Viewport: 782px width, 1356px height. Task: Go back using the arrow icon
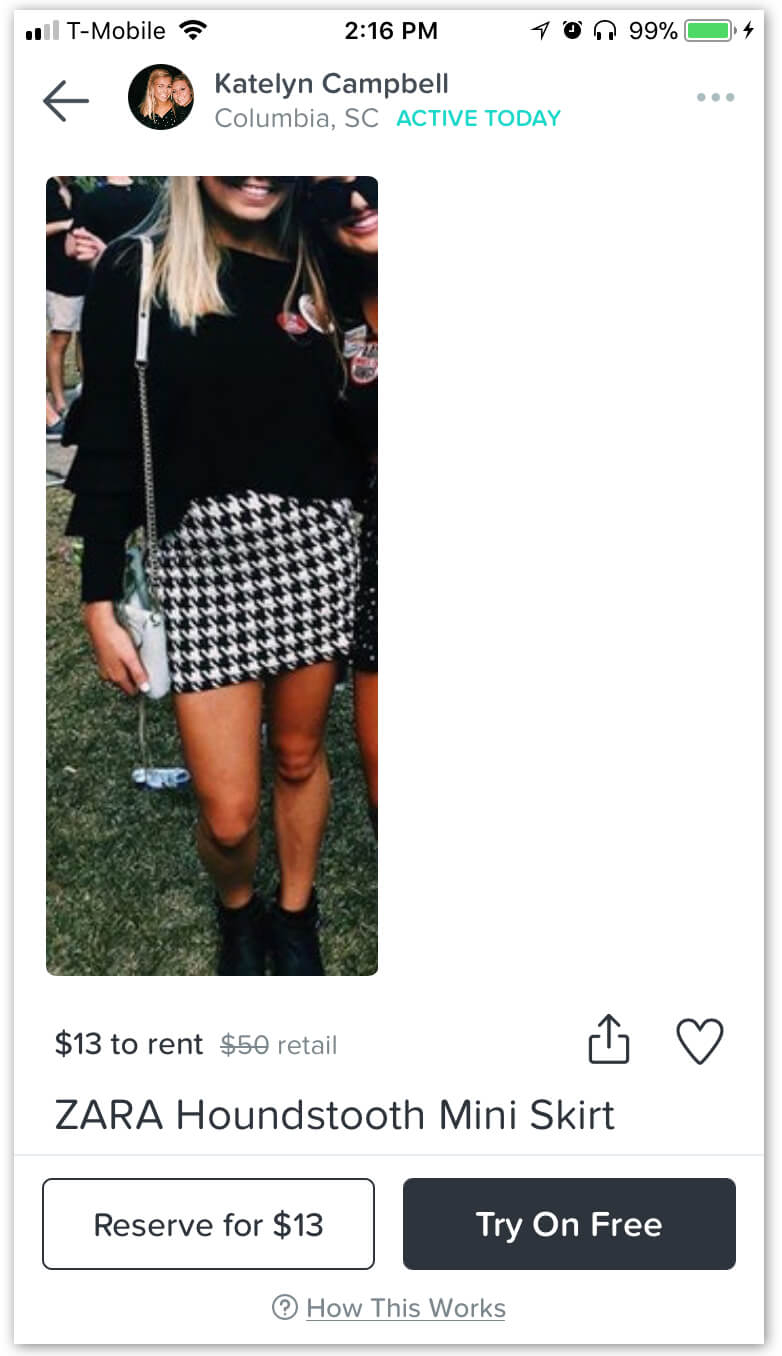coord(66,100)
